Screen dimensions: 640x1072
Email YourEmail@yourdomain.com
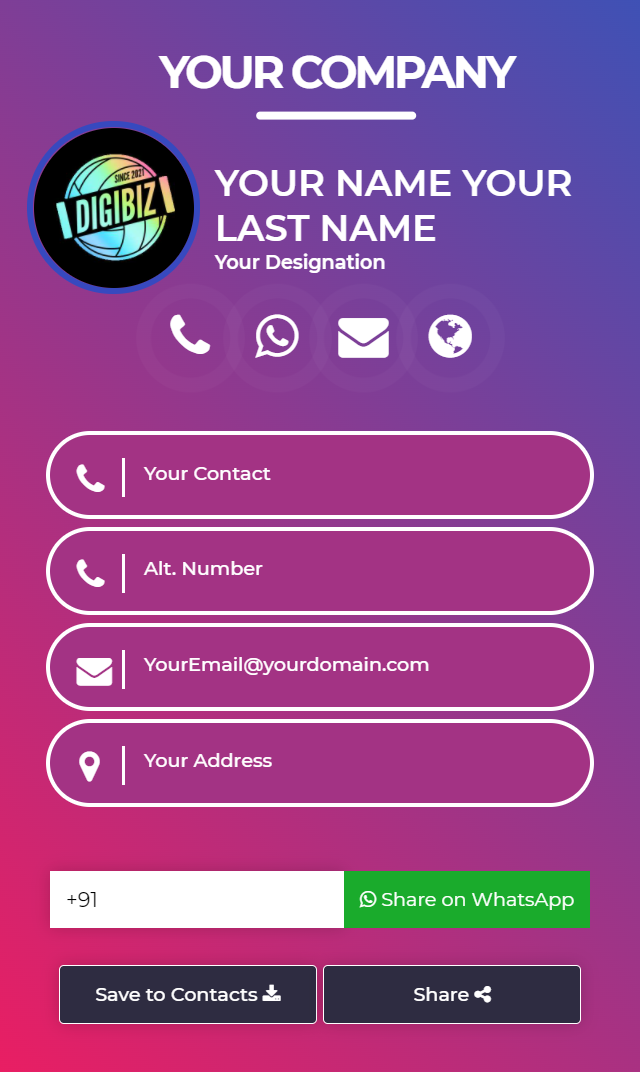coord(320,666)
